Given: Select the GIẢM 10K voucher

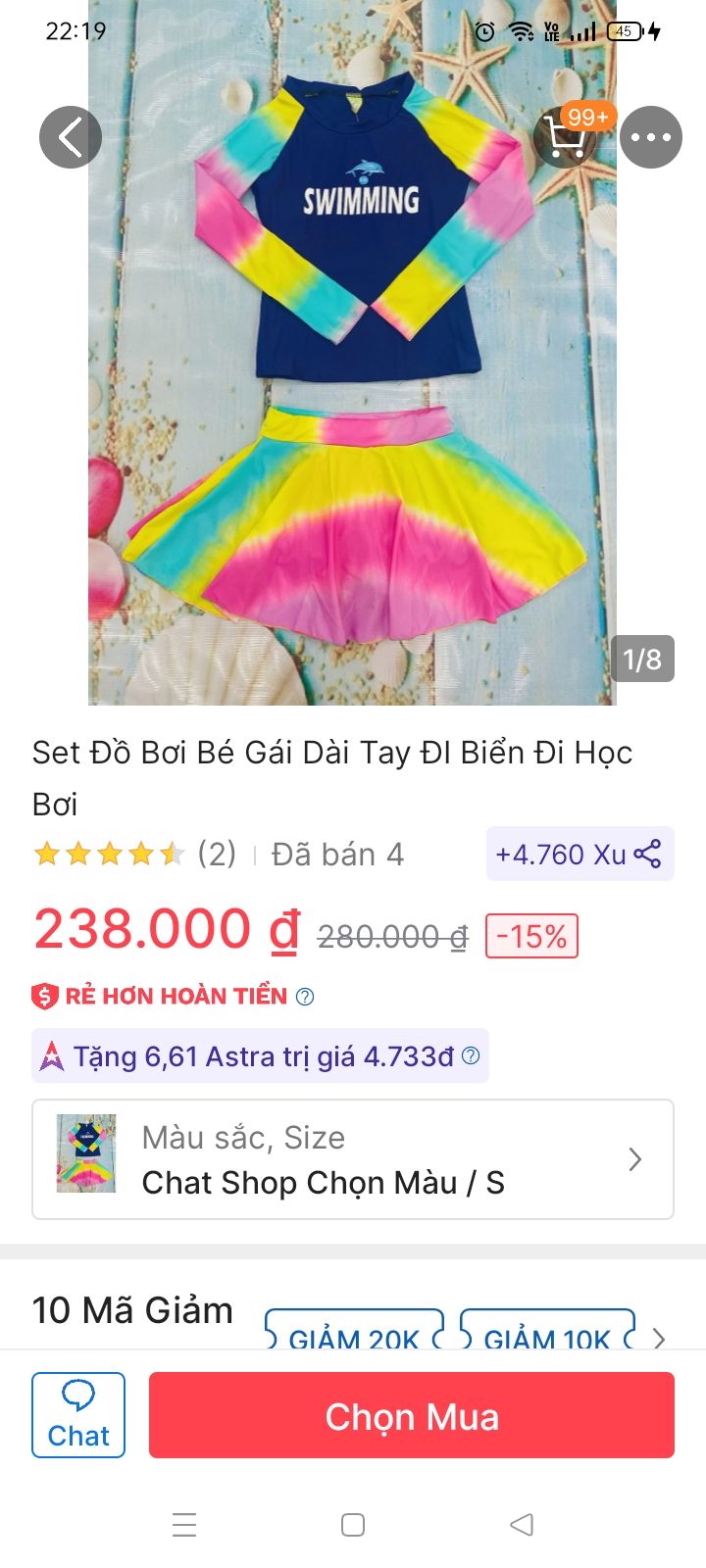Looking at the screenshot, I should pos(546,1336).
